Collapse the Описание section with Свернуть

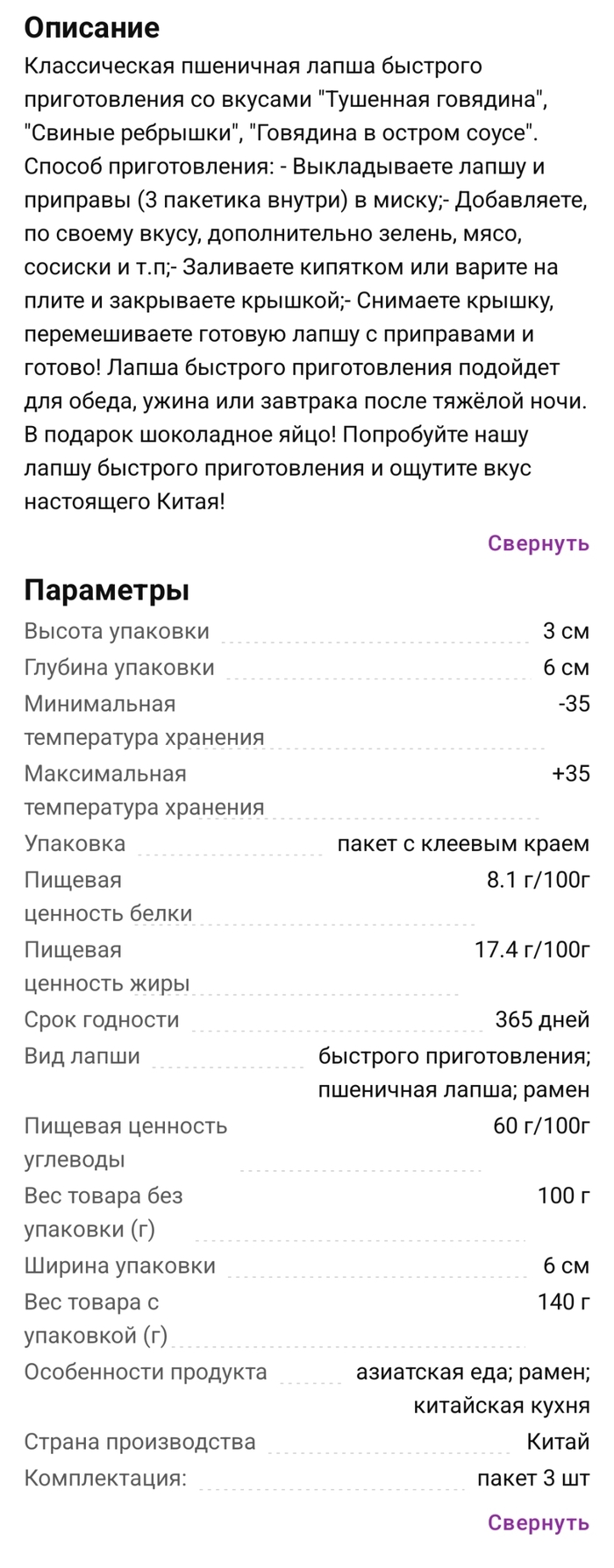click(x=538, y=543)
